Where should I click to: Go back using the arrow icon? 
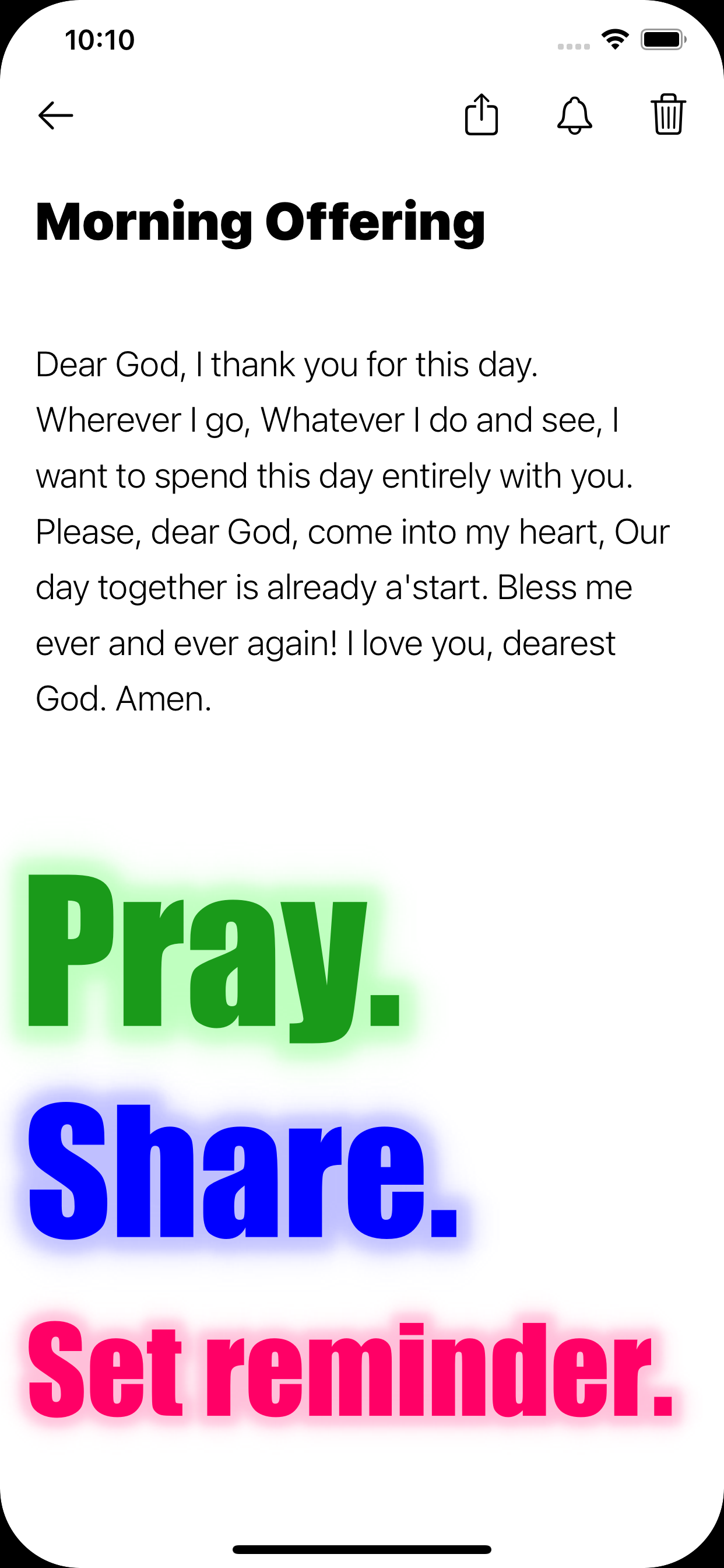tap(55, 115)
